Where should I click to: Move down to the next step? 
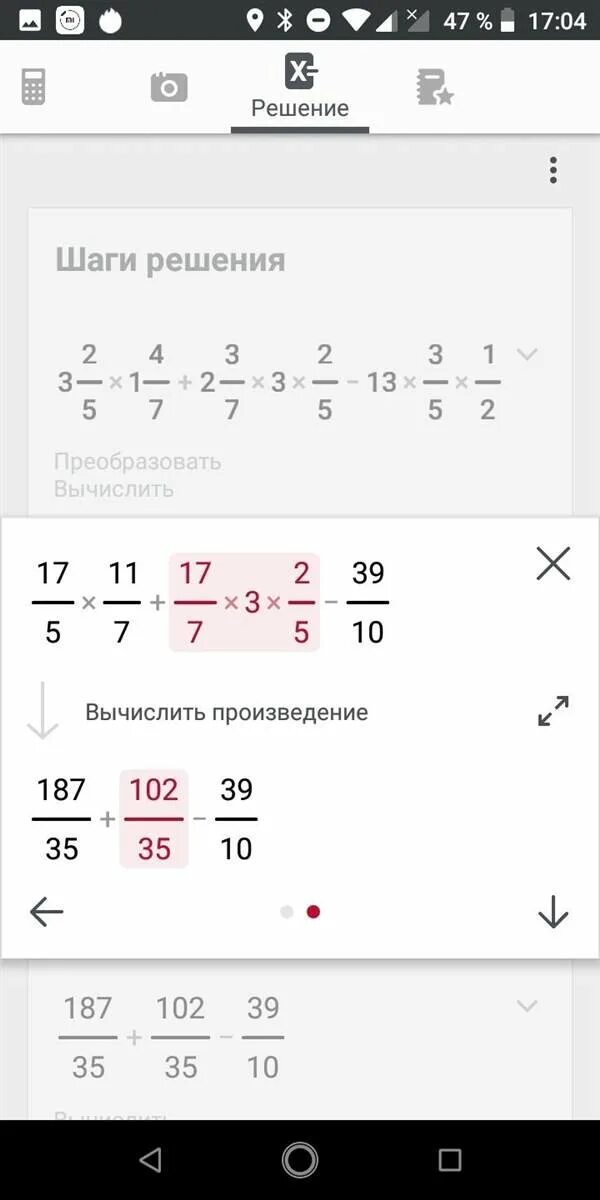[x=553, y=911]
